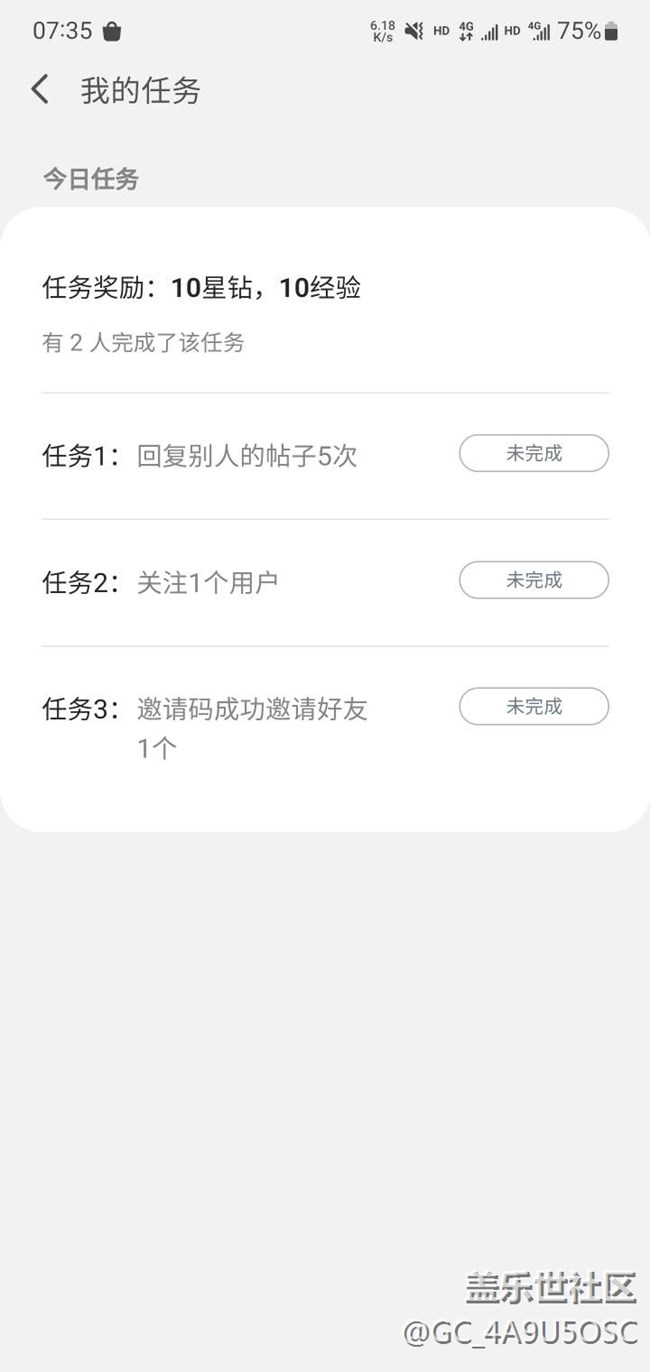Tap 未完成 button for 任务1 回复帖子
The image size is (650, 1372).
(533, 453)
